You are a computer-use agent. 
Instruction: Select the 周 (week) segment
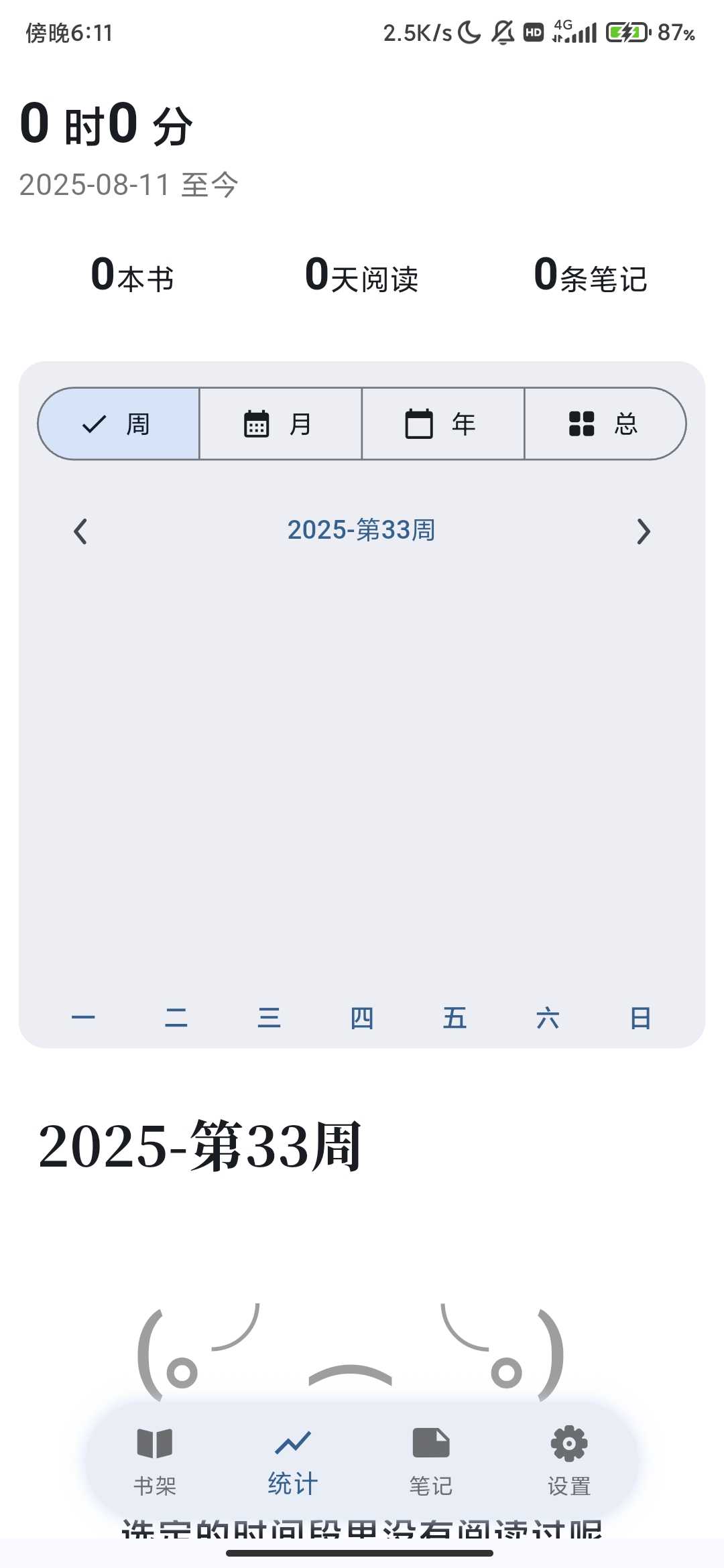click(x=119, y=423)
